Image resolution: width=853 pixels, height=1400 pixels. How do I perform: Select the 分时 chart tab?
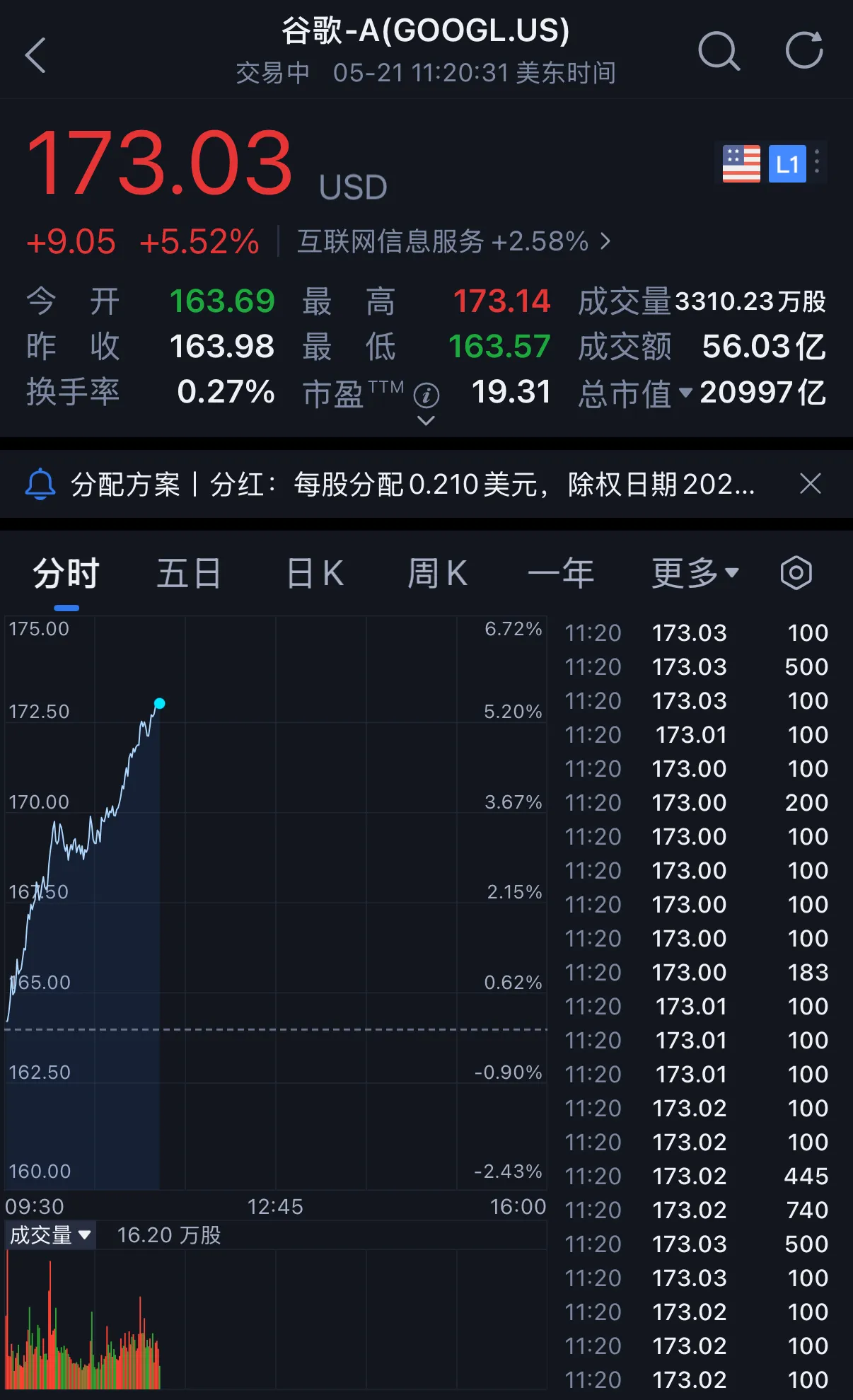point(66,573)
